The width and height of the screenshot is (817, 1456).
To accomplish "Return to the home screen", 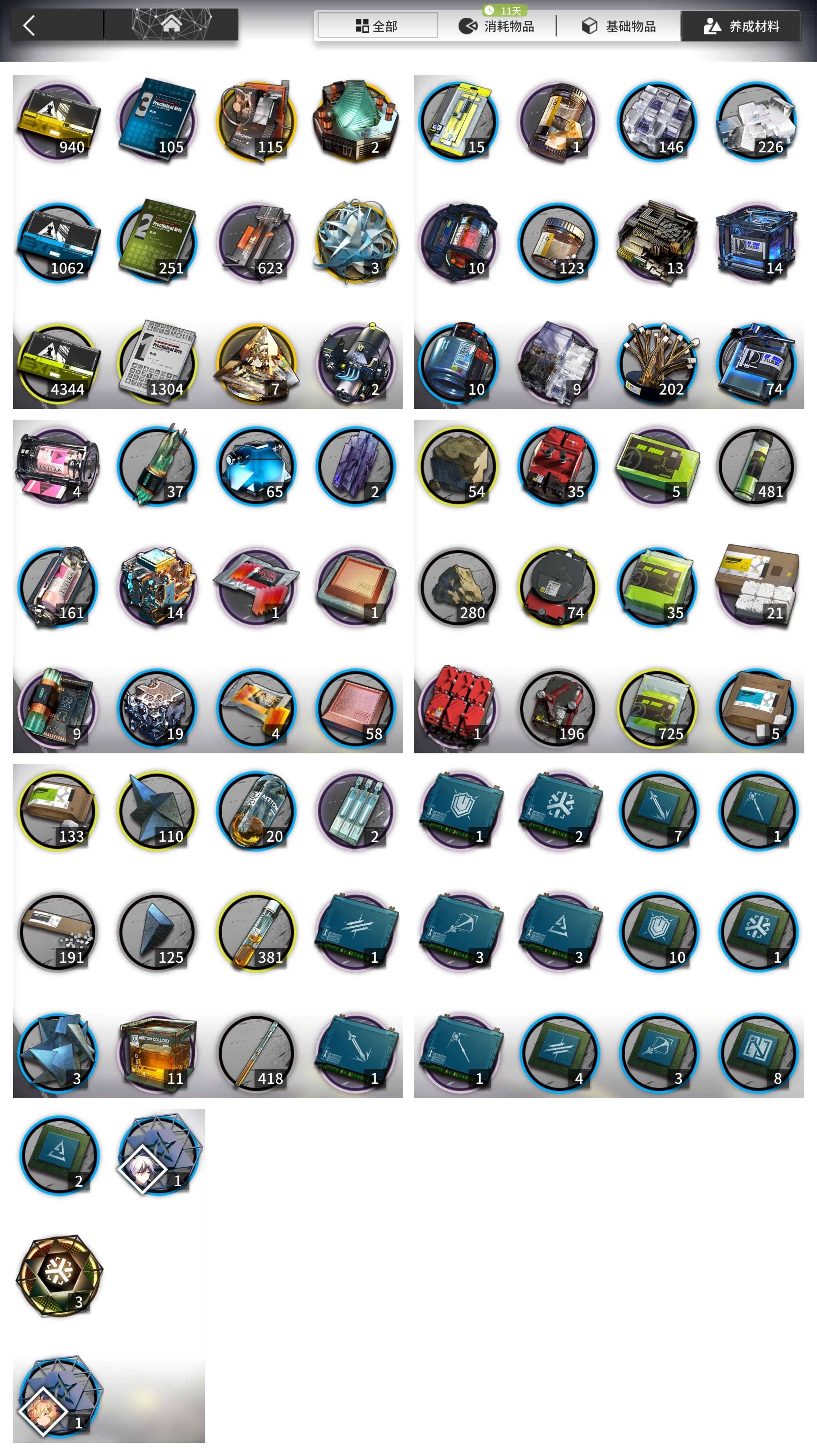I will [171, 24].
